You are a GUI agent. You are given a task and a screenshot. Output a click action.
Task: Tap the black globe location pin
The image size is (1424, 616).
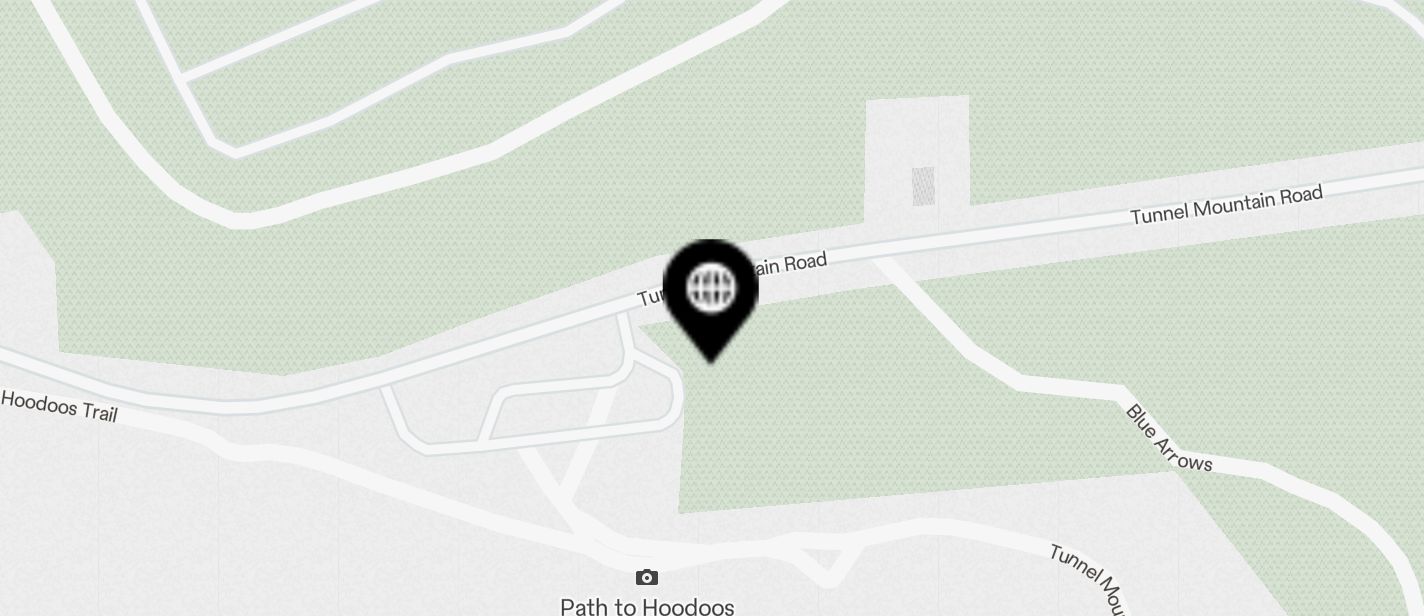pyautogui.click(x=711, y=292)
